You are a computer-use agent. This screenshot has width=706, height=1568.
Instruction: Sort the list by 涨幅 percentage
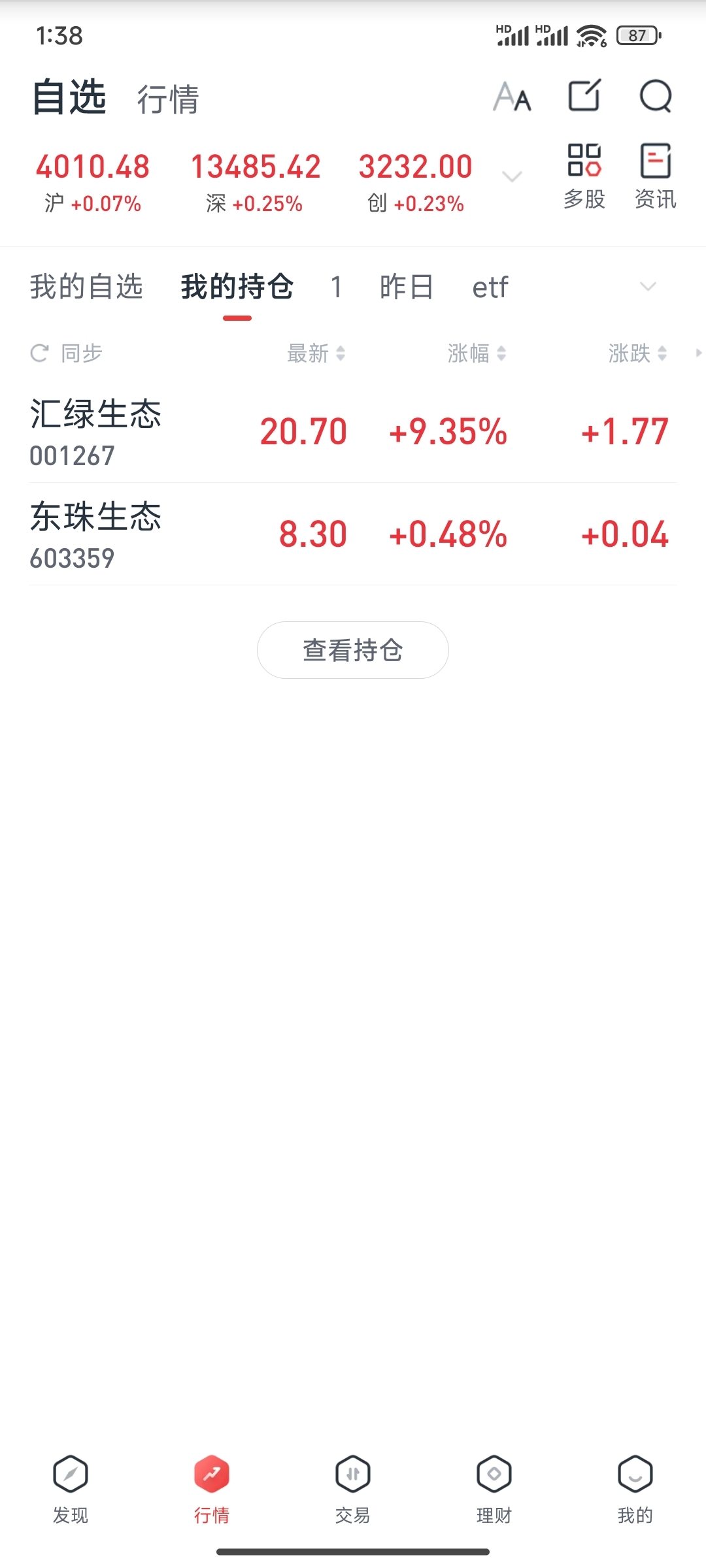[477, 353]
